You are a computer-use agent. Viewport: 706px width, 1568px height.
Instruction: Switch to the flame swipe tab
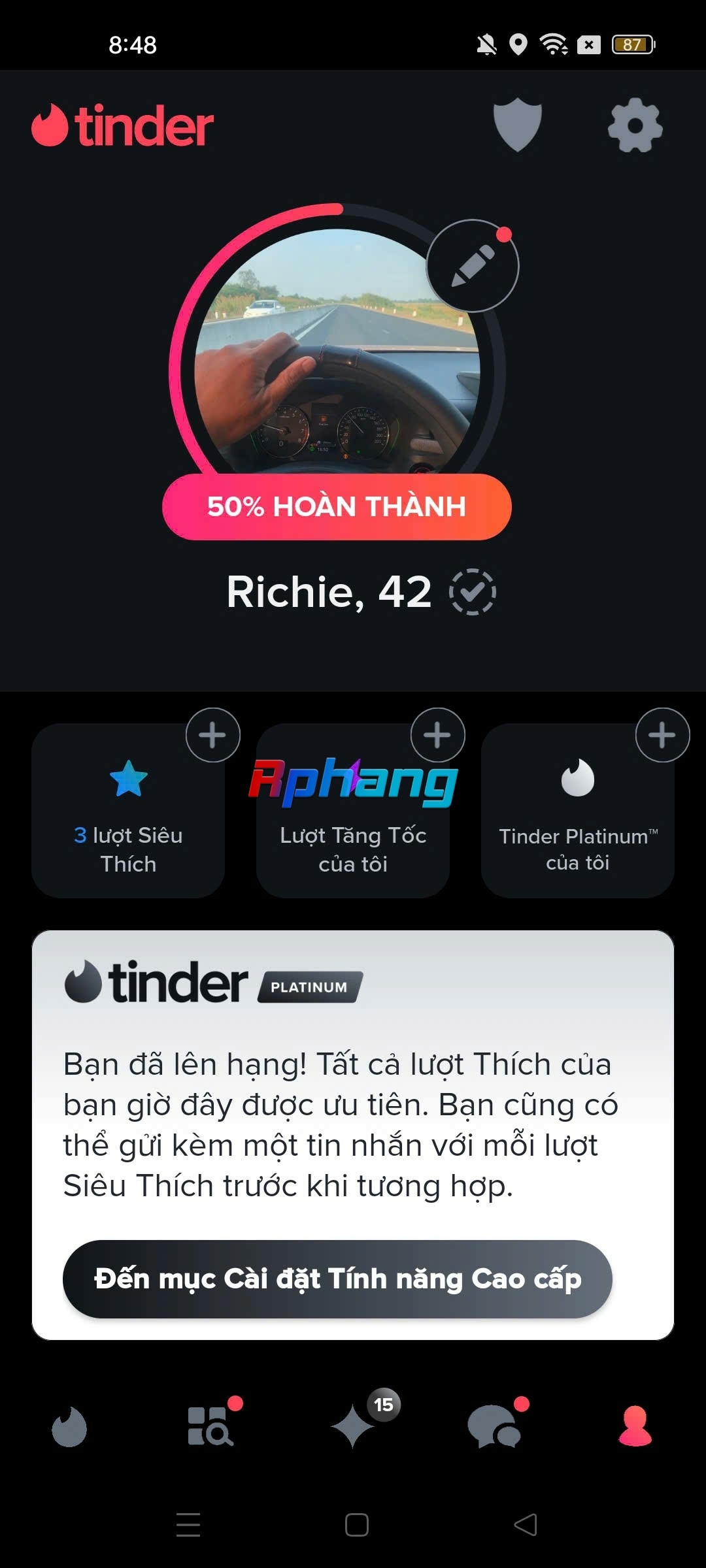69,1427
